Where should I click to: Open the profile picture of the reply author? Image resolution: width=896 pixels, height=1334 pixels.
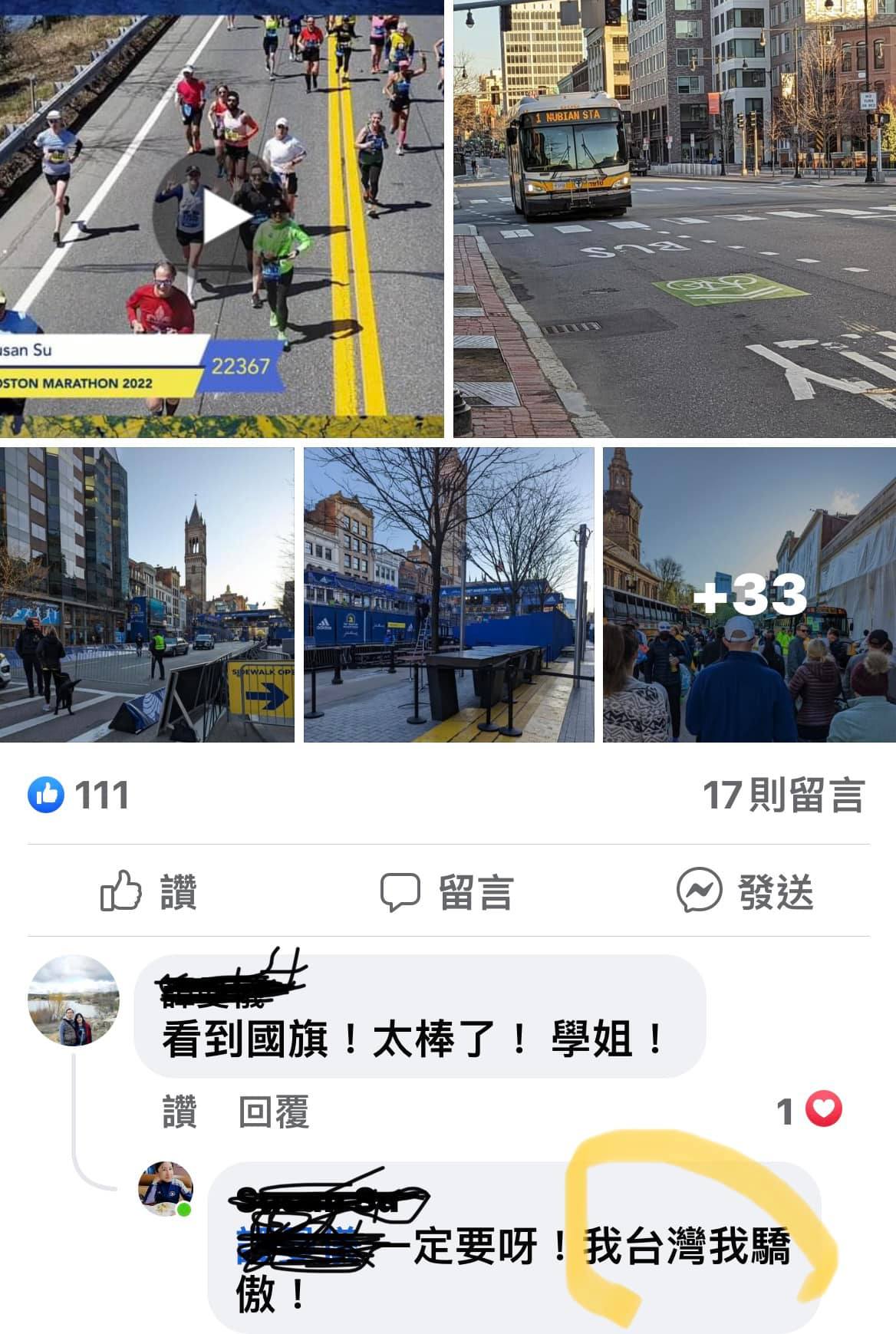(165, 1188)
